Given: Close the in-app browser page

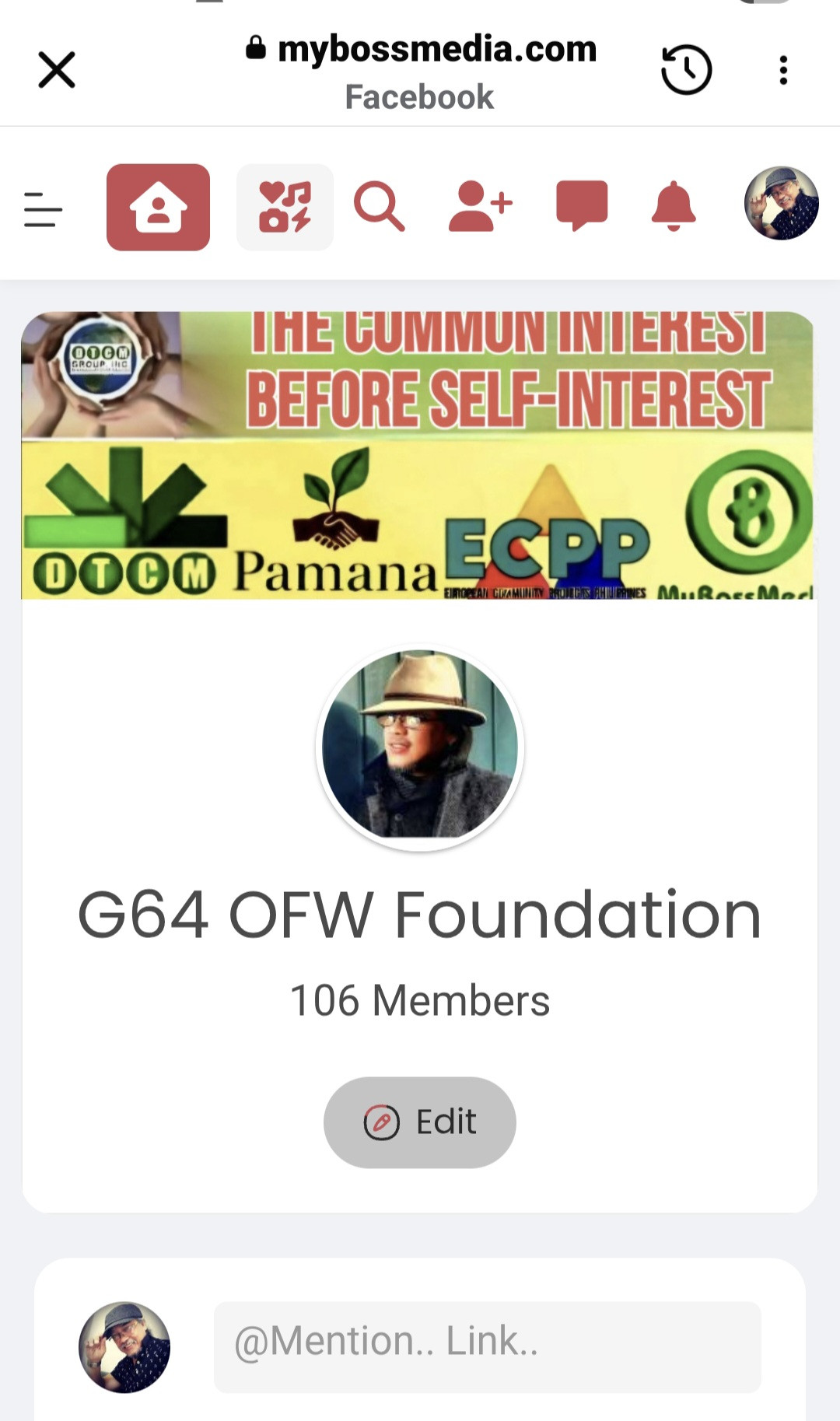Looking at the screenshot, I should point(57,70).
